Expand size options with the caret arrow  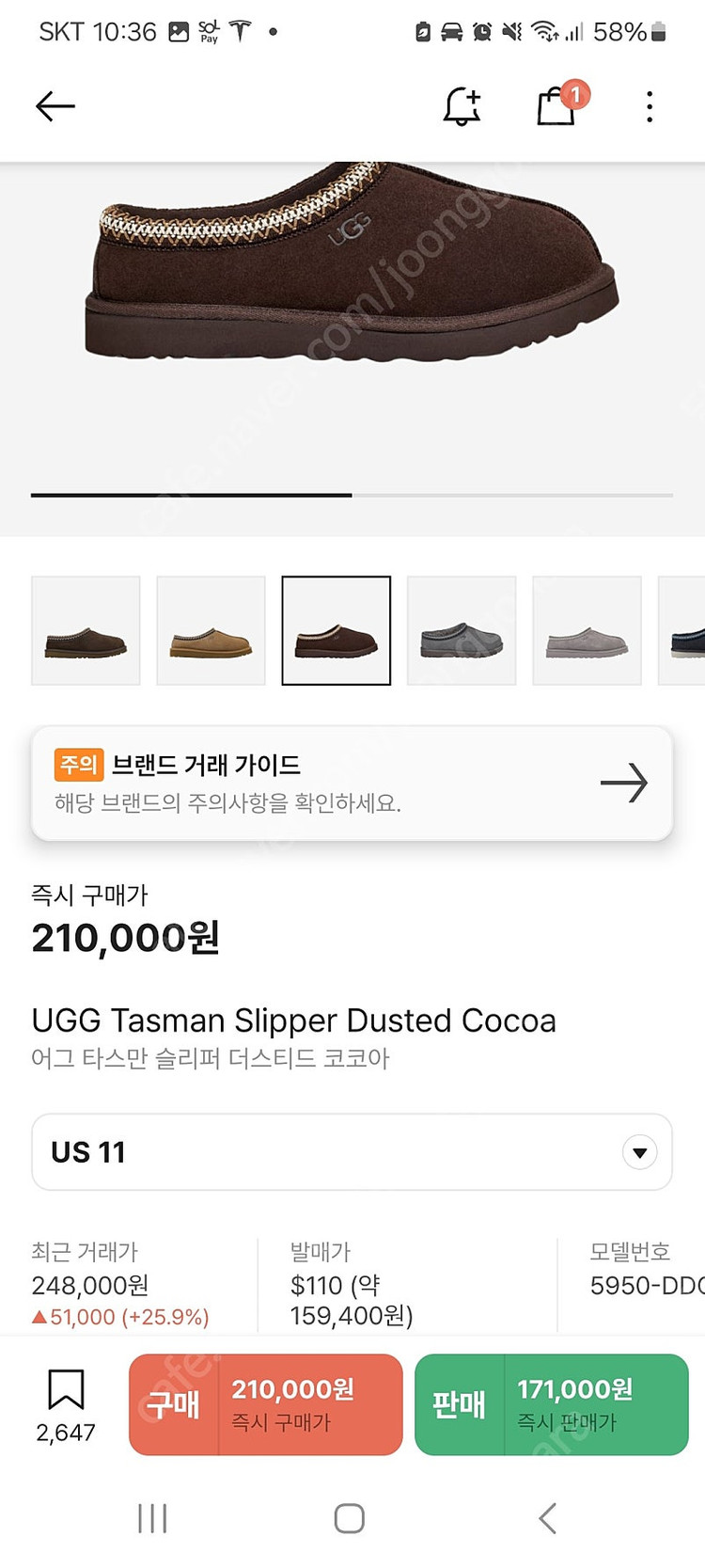coord(638,1151)
